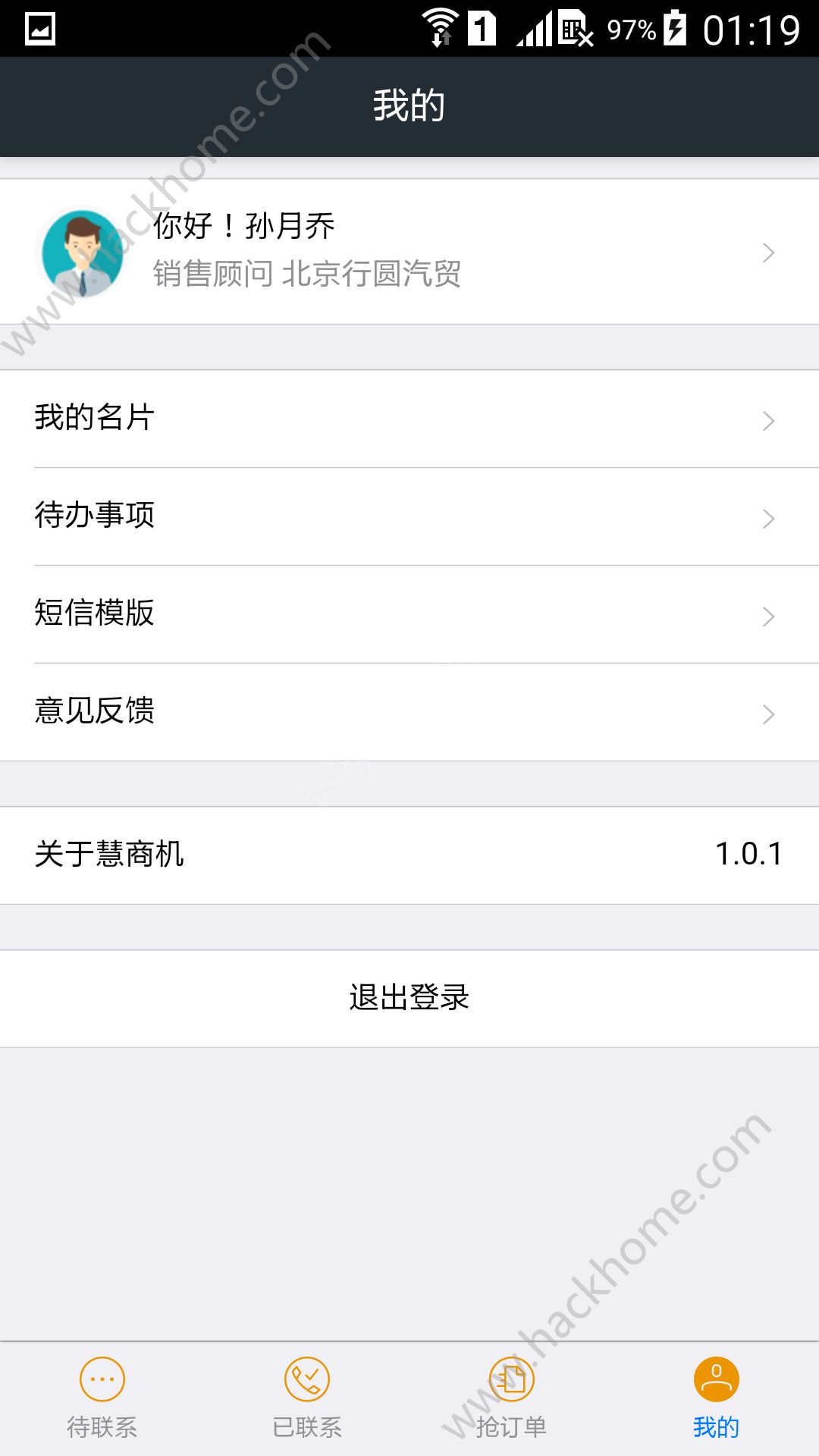The width and height of the screenshot is (819, 1456).
Task: Open the profile row for 孙月乔
Action: (409, 252)
